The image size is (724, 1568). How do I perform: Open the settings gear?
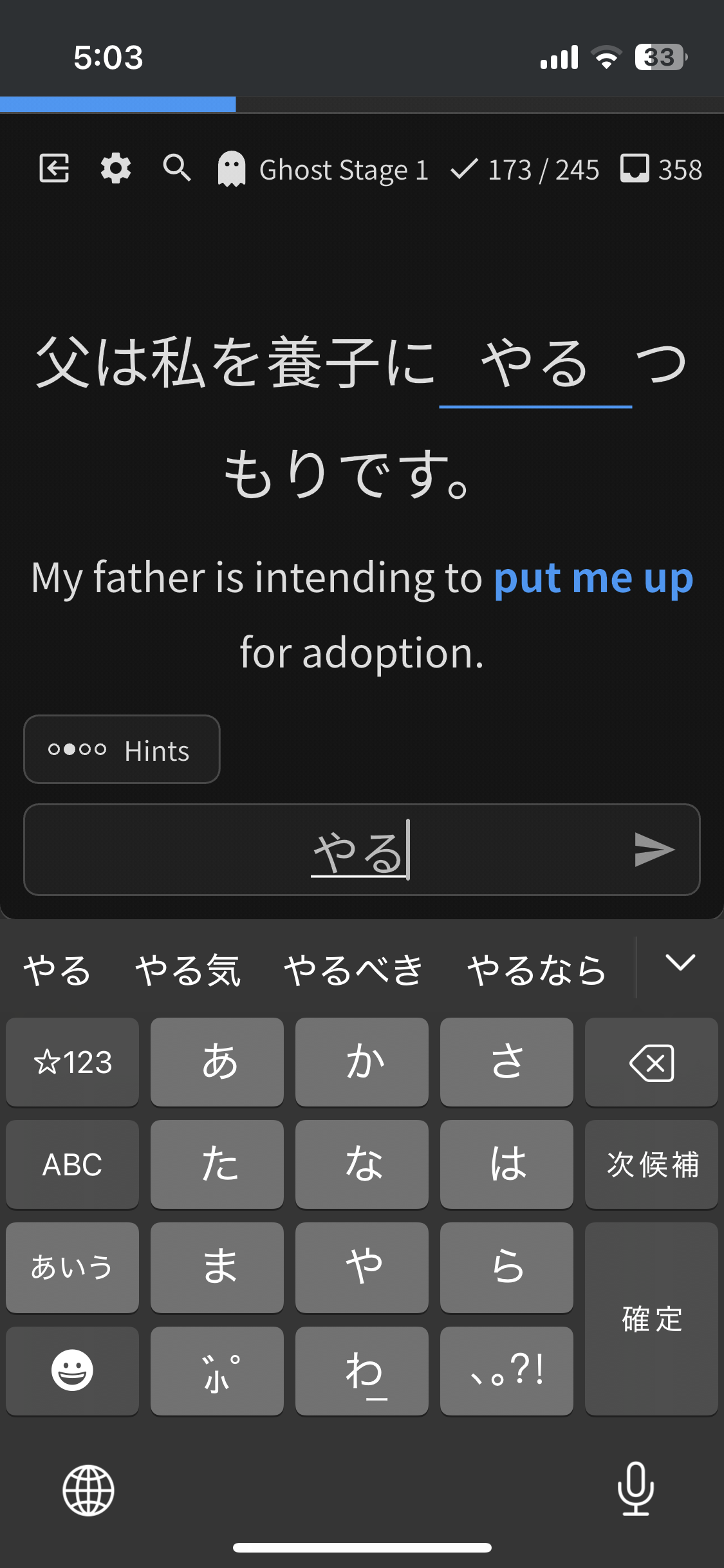[116, 169]
